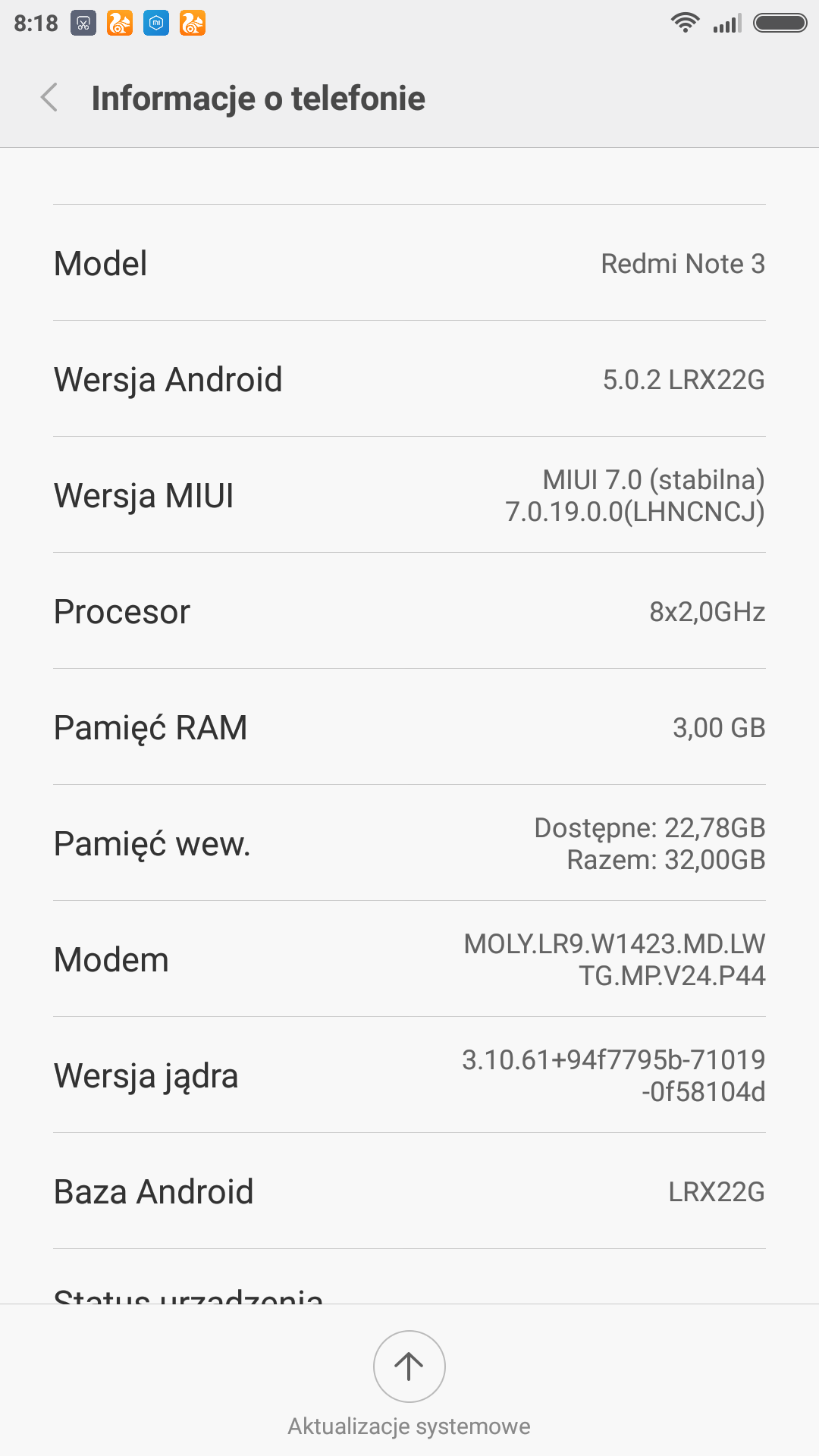Tap the Wersja Android row
Image resolution: width=819 pixels, height=1456 pixels.
(x=409, y=379)
